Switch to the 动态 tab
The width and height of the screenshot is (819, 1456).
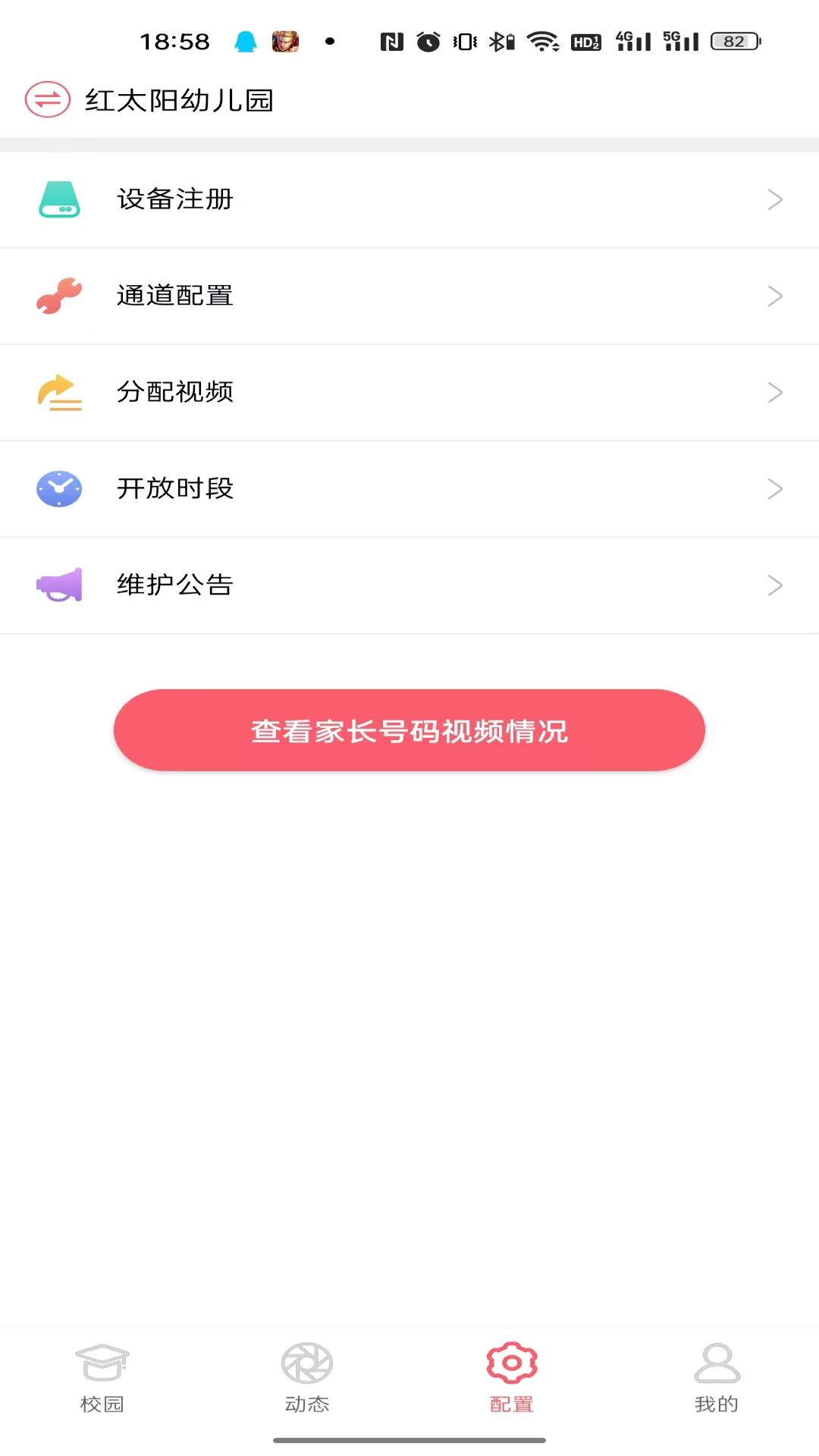tap(307, 1377)
